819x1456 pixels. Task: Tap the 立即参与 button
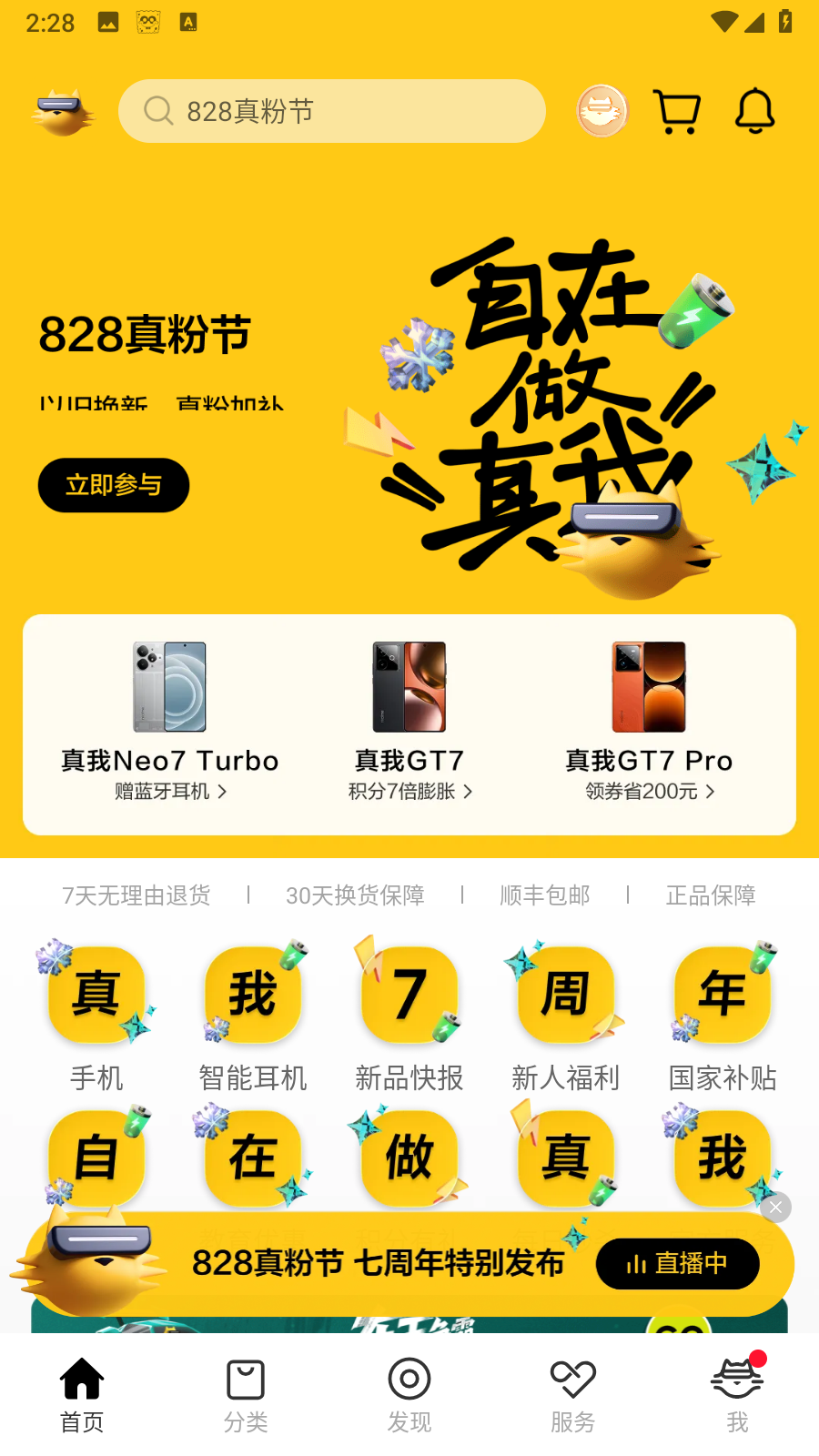(113, 485)
